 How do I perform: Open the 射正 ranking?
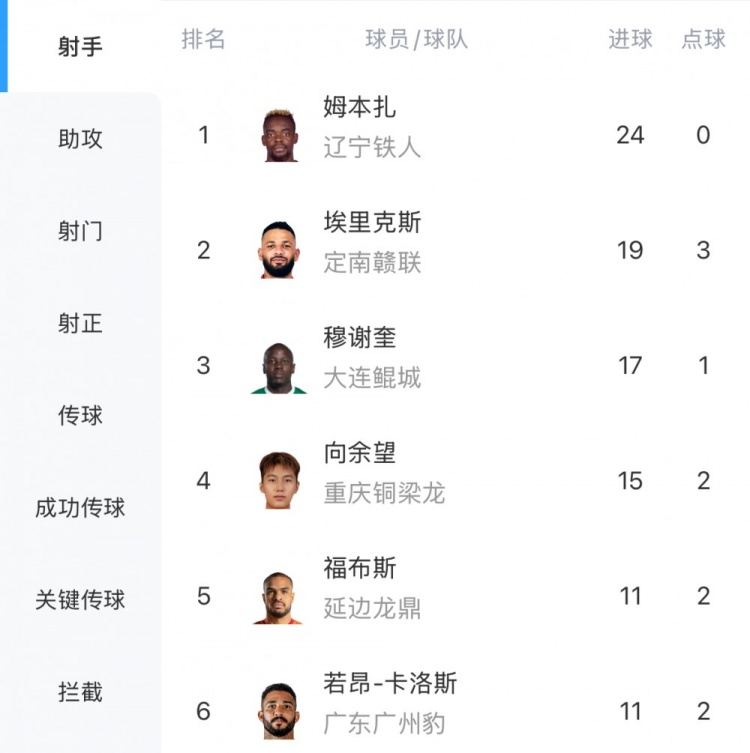(80, 324)
